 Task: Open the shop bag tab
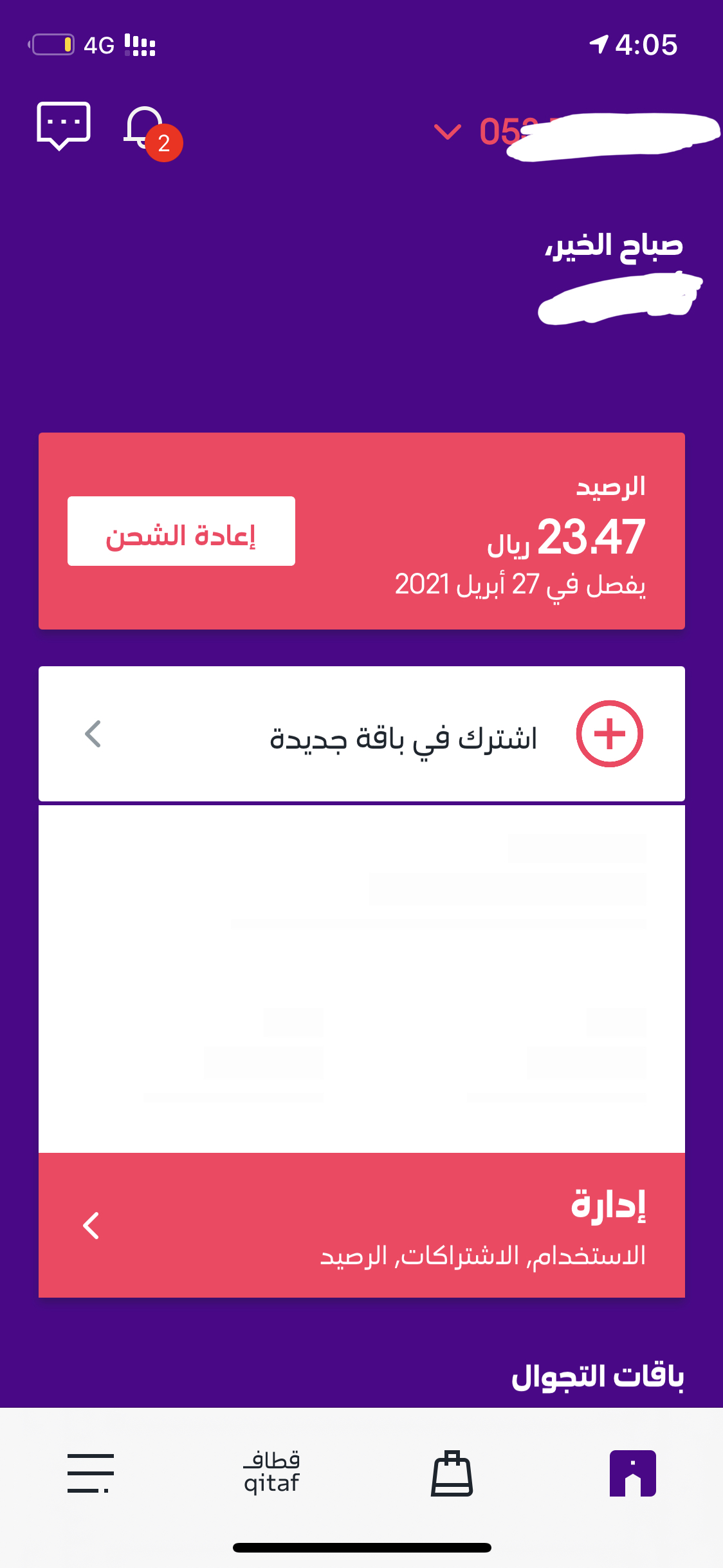(452, 1473)
